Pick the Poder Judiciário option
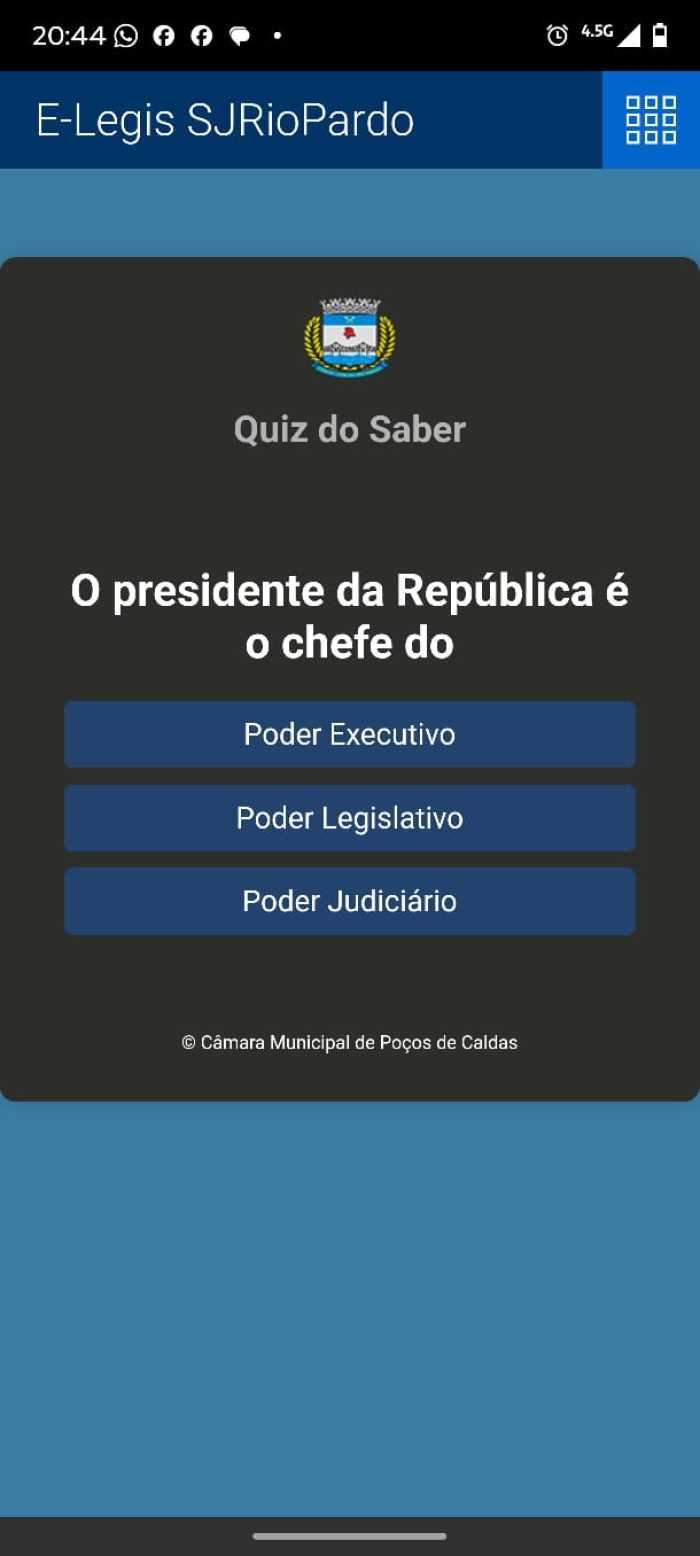 (350, 901)
